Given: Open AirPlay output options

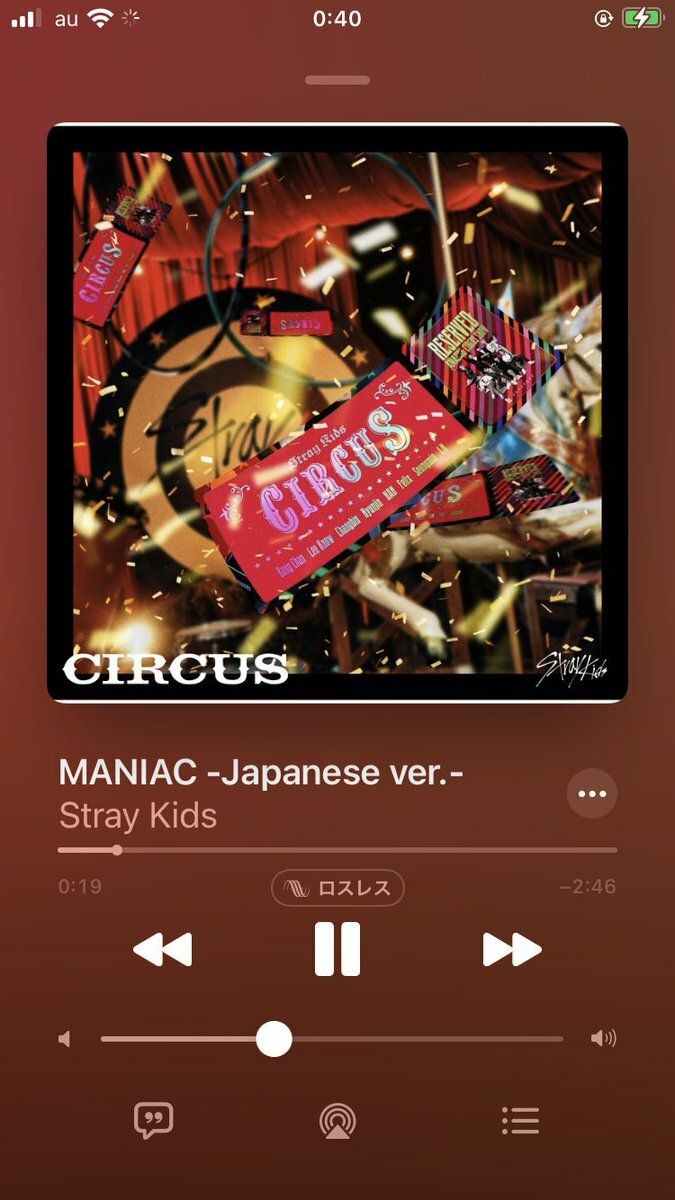Looking at the screenshot, I should point(338,1121).
